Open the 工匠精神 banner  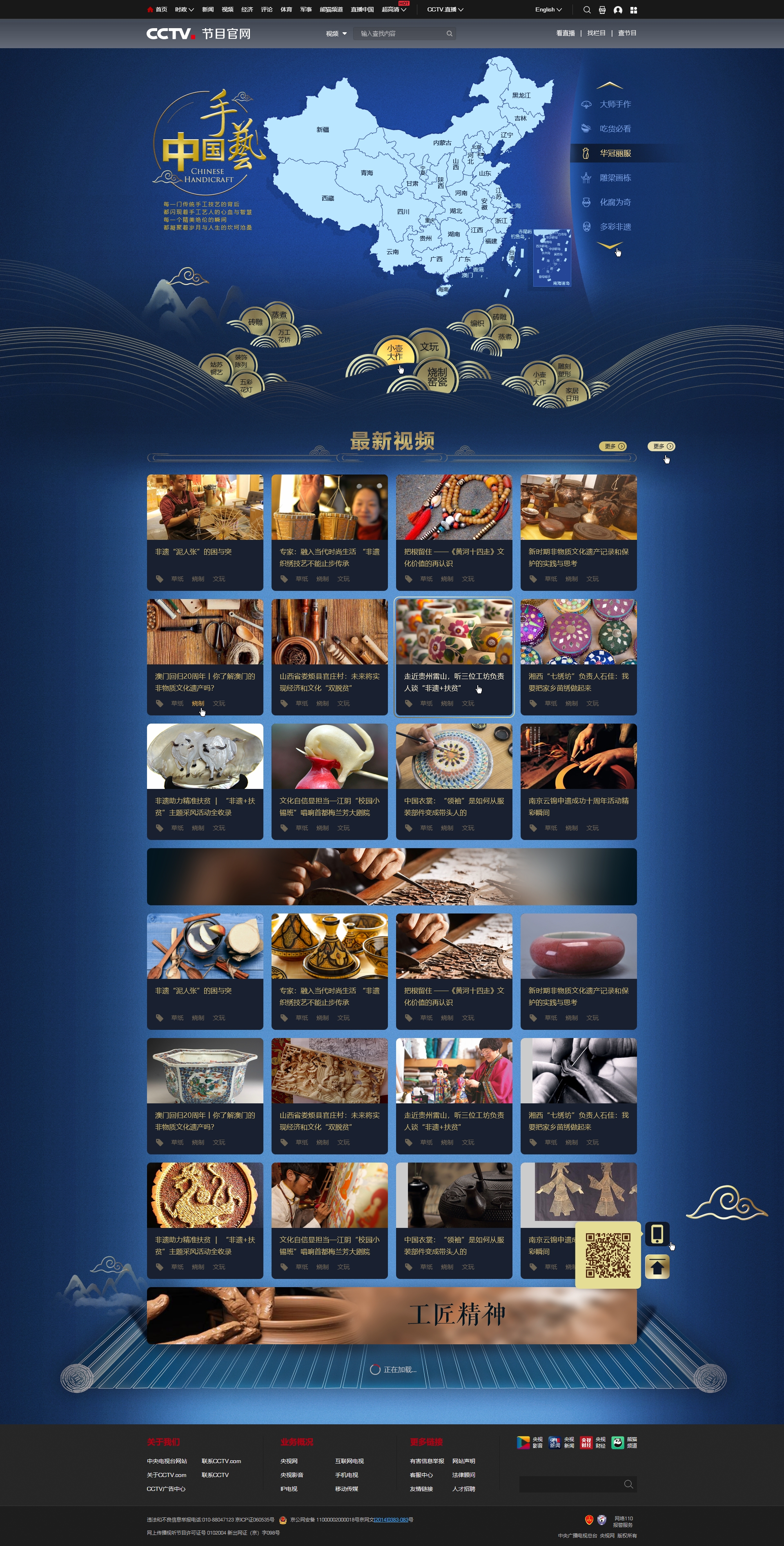click(392, 1315)
